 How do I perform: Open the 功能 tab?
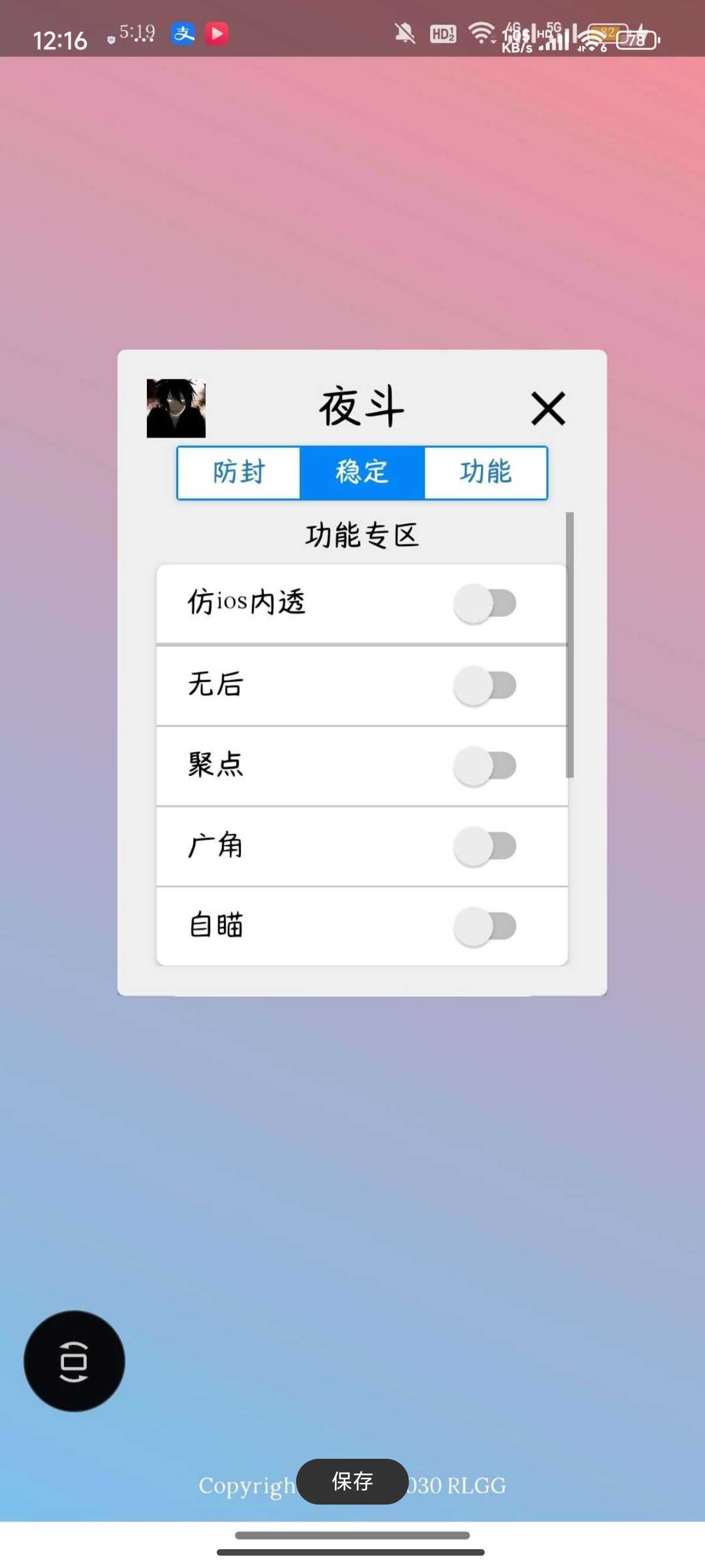485,472
